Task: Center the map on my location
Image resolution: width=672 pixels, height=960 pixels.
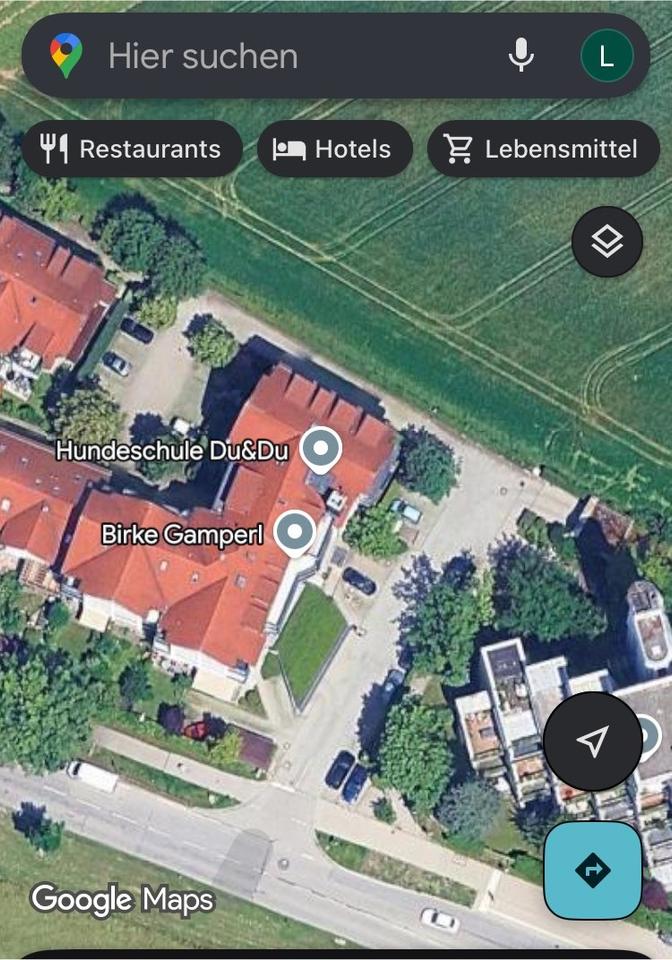Action: coord(593,741)
